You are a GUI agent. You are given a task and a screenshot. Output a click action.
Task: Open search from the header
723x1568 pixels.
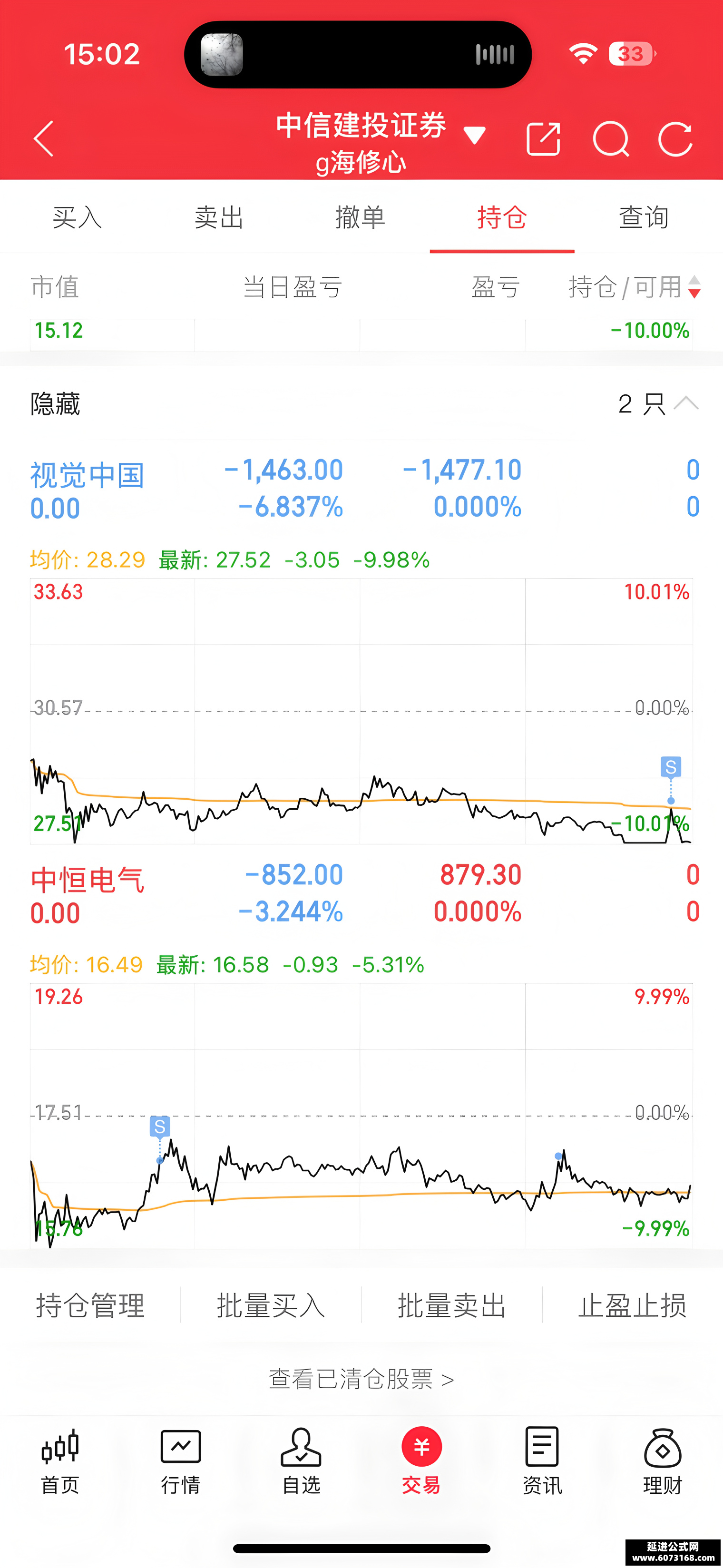click(610, 139)
